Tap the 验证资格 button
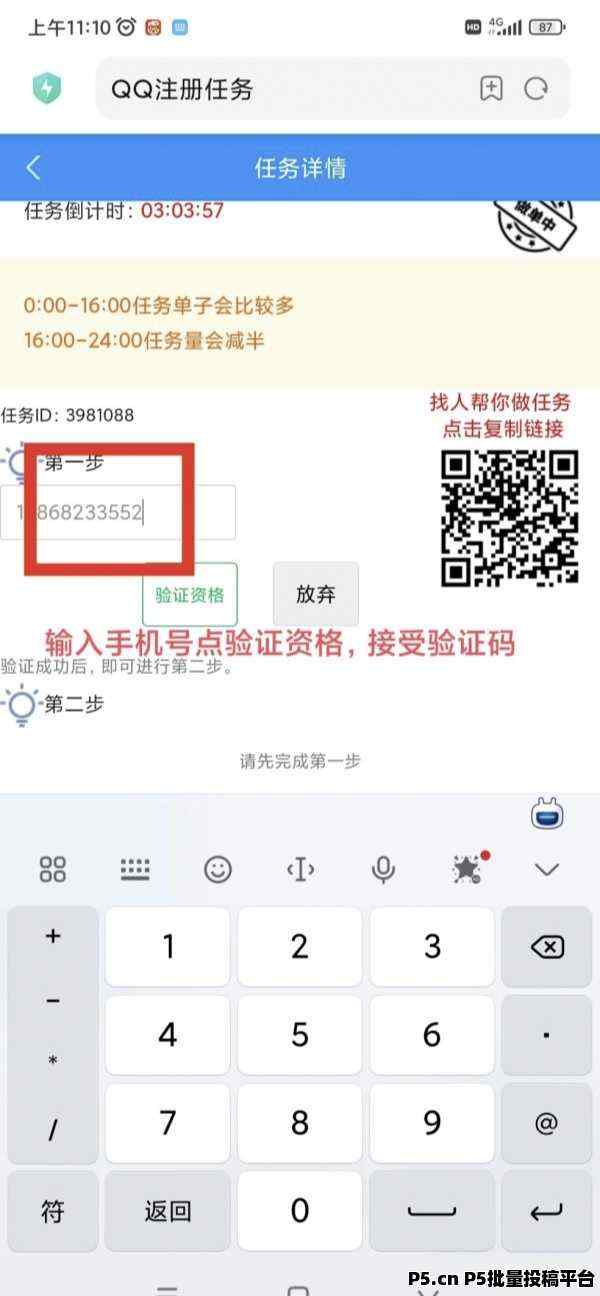The height and width of the screenshot is (1296, 600). tap(190, 594)
